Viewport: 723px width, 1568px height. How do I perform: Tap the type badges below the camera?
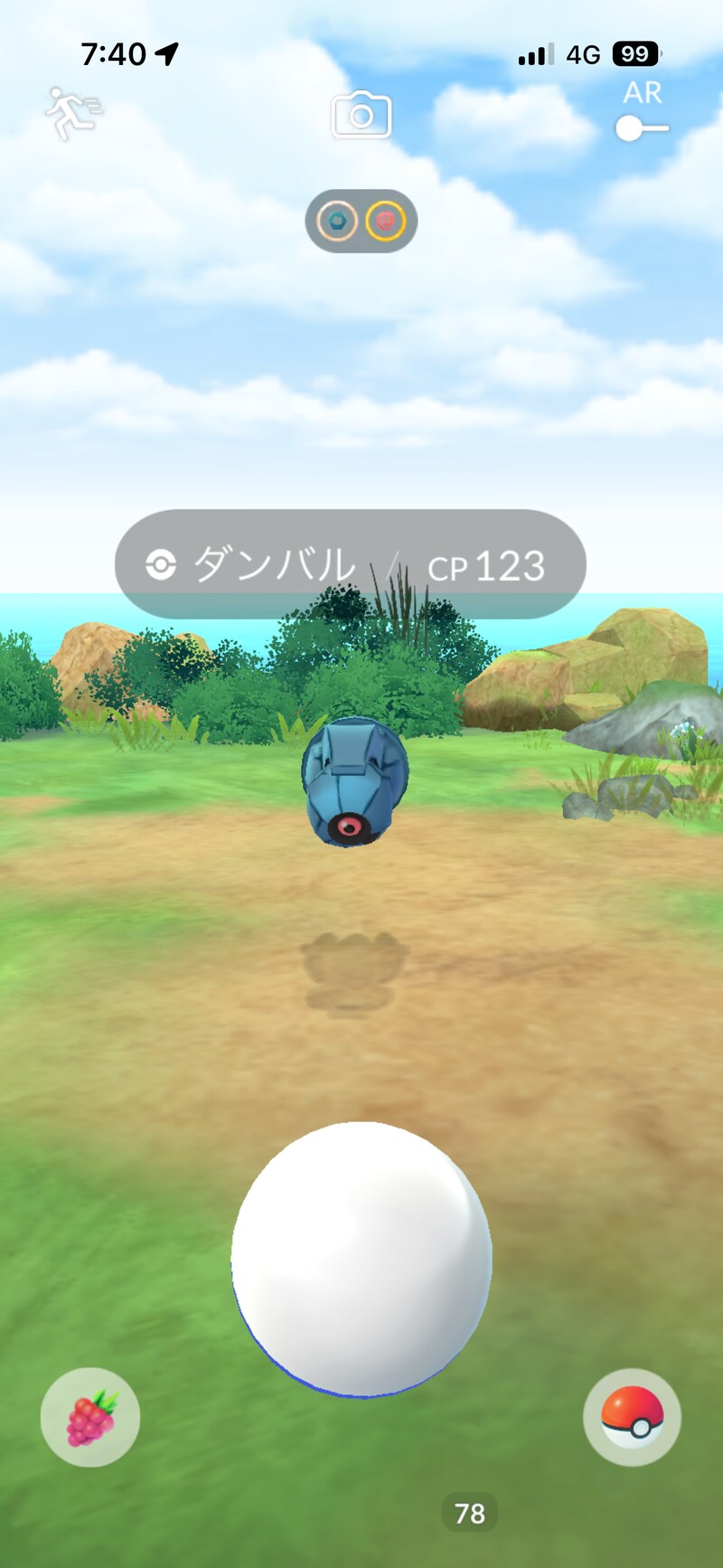coord(361,221)
